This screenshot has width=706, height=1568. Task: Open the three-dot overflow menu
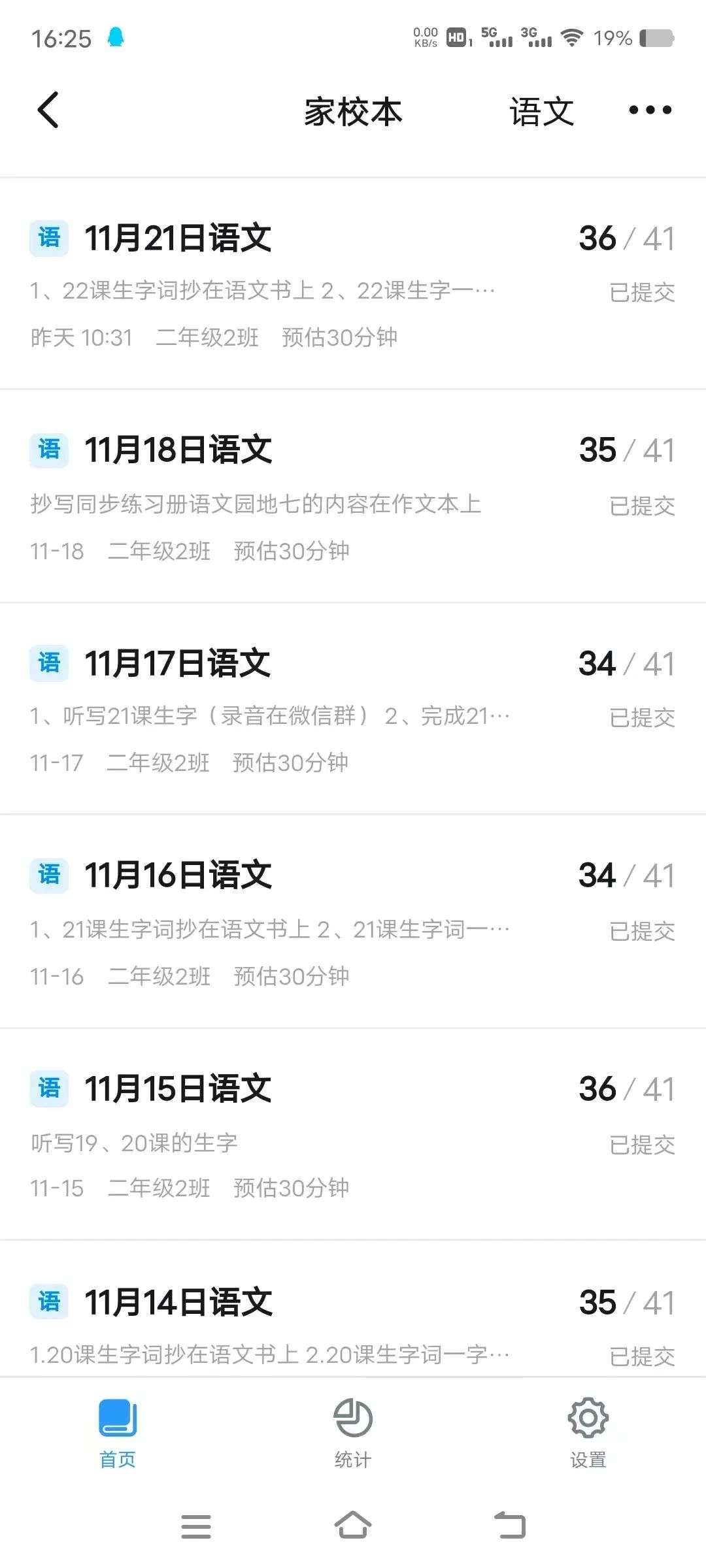[650, 110]
